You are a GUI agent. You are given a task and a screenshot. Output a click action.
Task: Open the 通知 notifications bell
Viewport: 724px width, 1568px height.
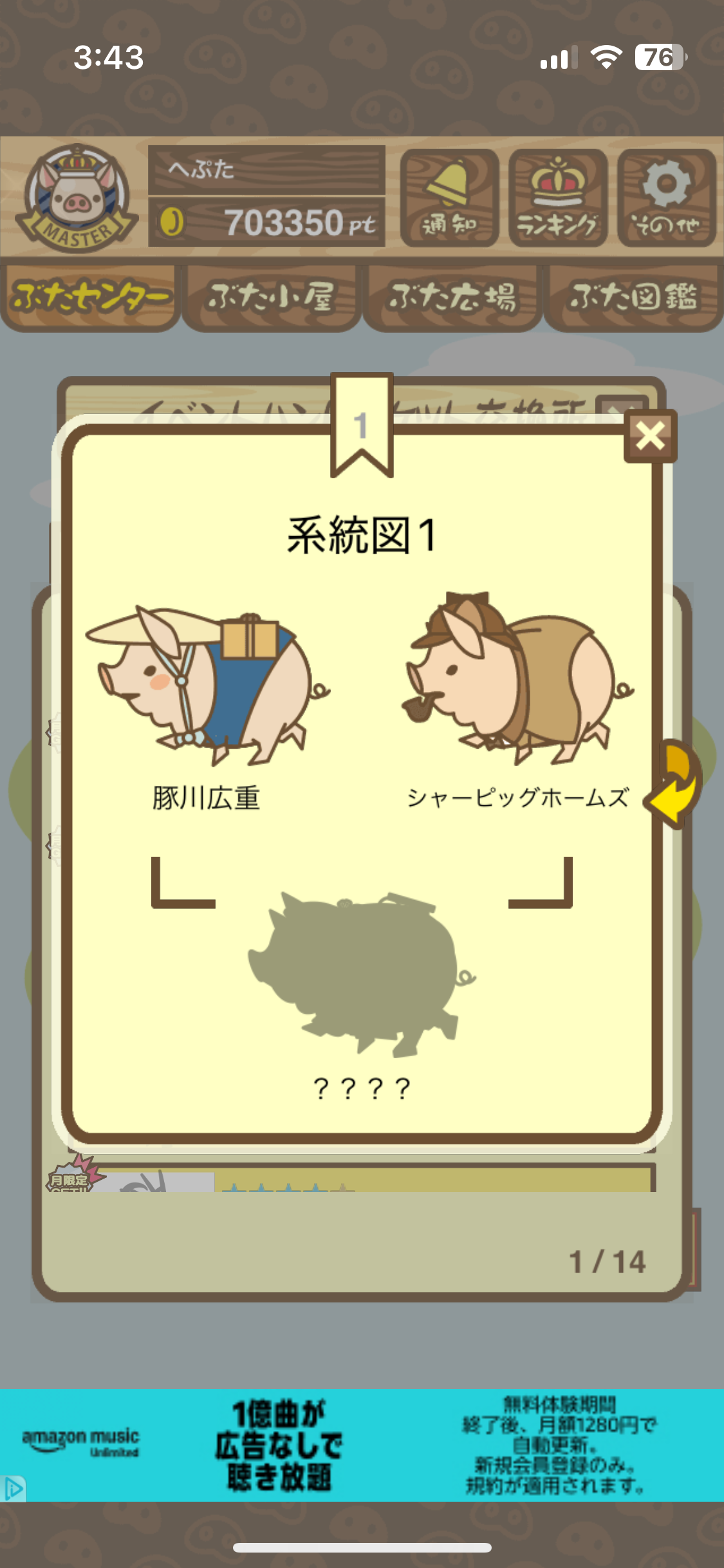point(449,198)
